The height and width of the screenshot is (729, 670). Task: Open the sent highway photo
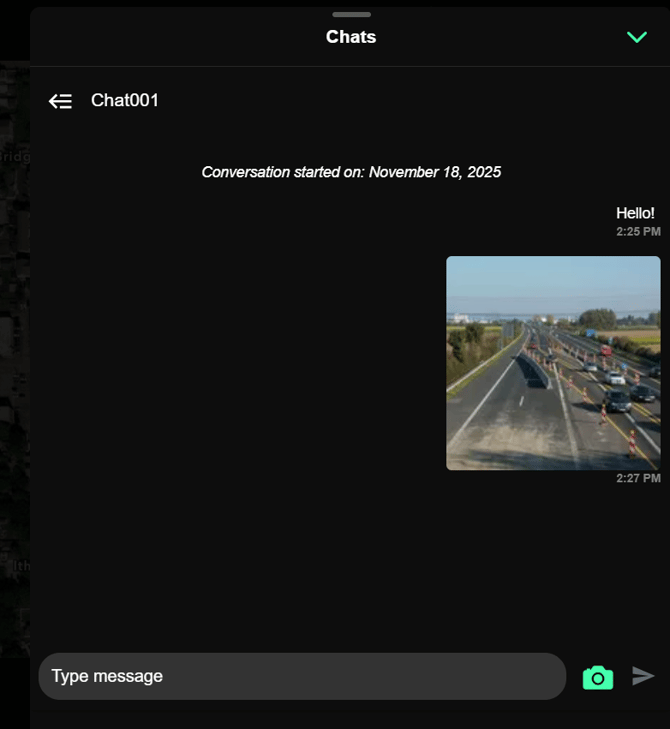pyautogui.click(x=553, y=363)
